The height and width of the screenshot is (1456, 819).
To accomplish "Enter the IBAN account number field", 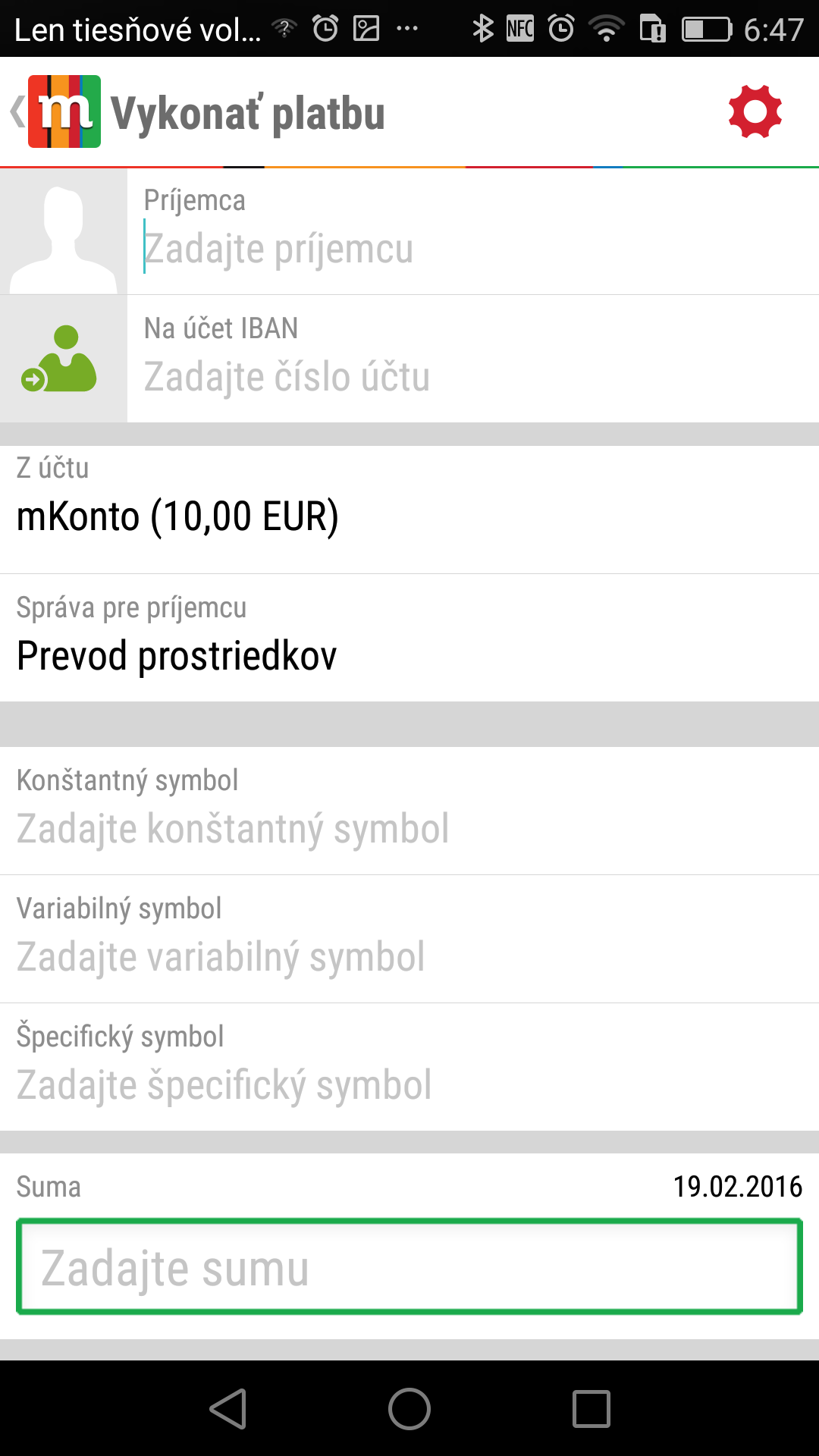I will point(470,376).
